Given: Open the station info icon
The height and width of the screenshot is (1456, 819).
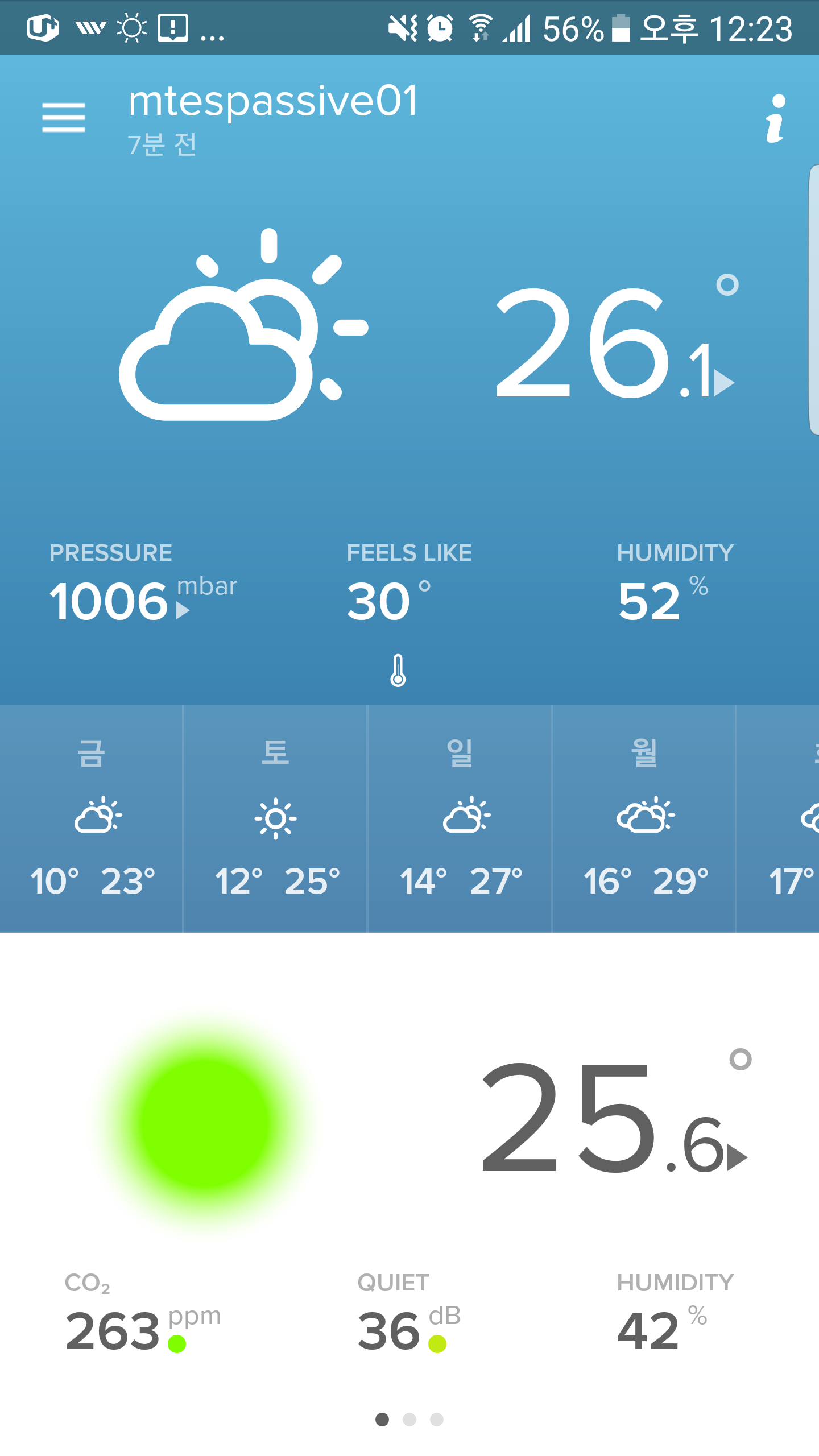Looking at the screenshot, I should pos(775,118).
